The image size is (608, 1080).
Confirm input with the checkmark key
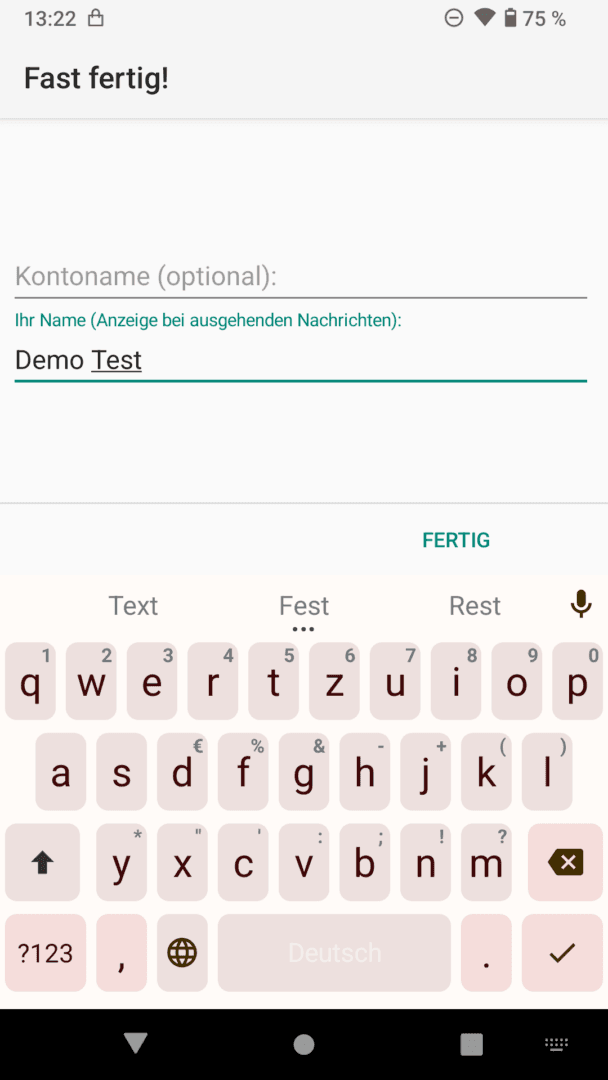point(562,953)
